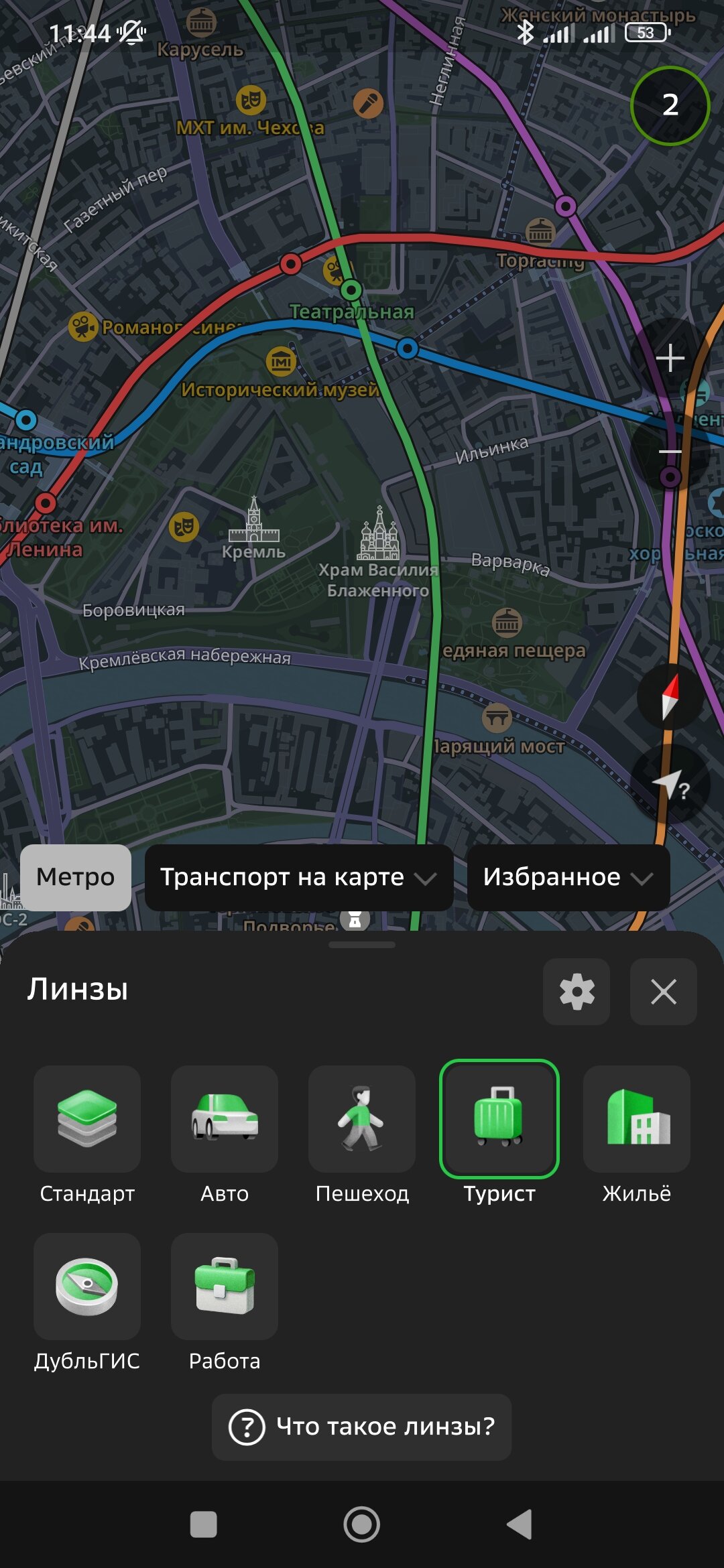Zoom in with the plus button
The height and width of the screenshot is (1568, 724).
[x=670, y=358]
